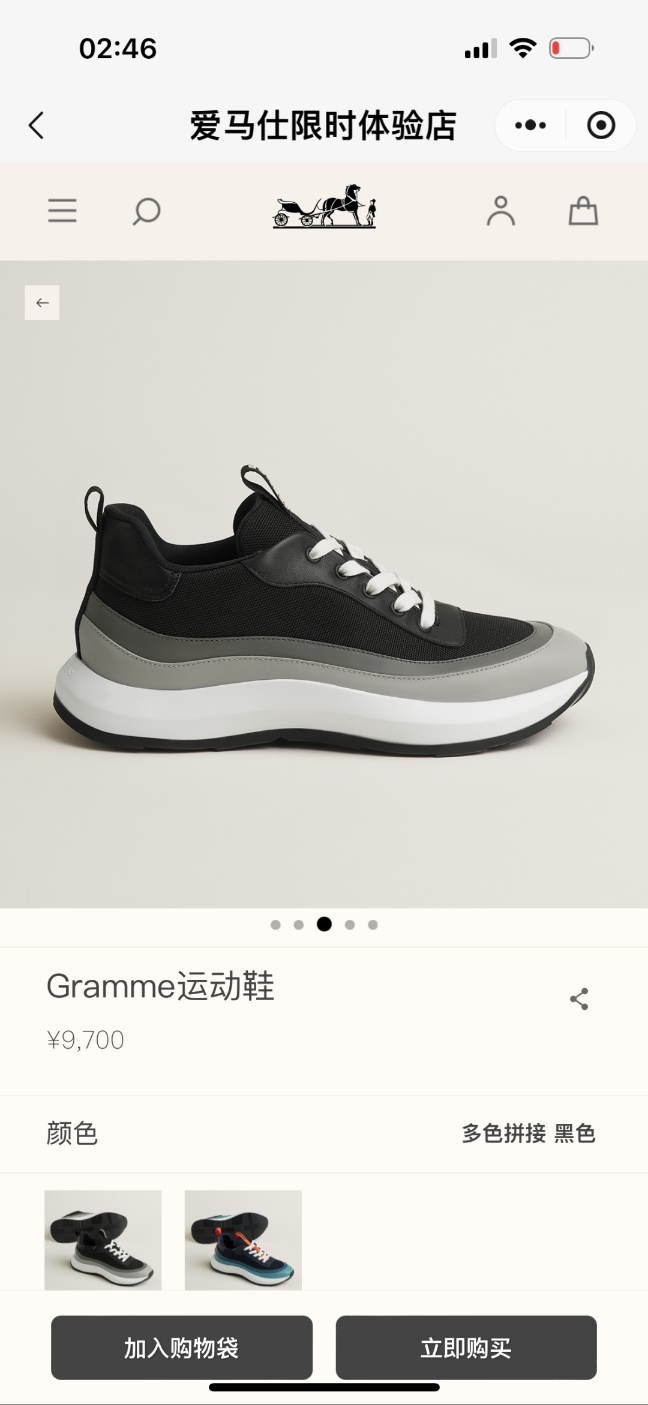Open the mini program more options menu
Screen dimensions: 648x1405
point(530,126)
